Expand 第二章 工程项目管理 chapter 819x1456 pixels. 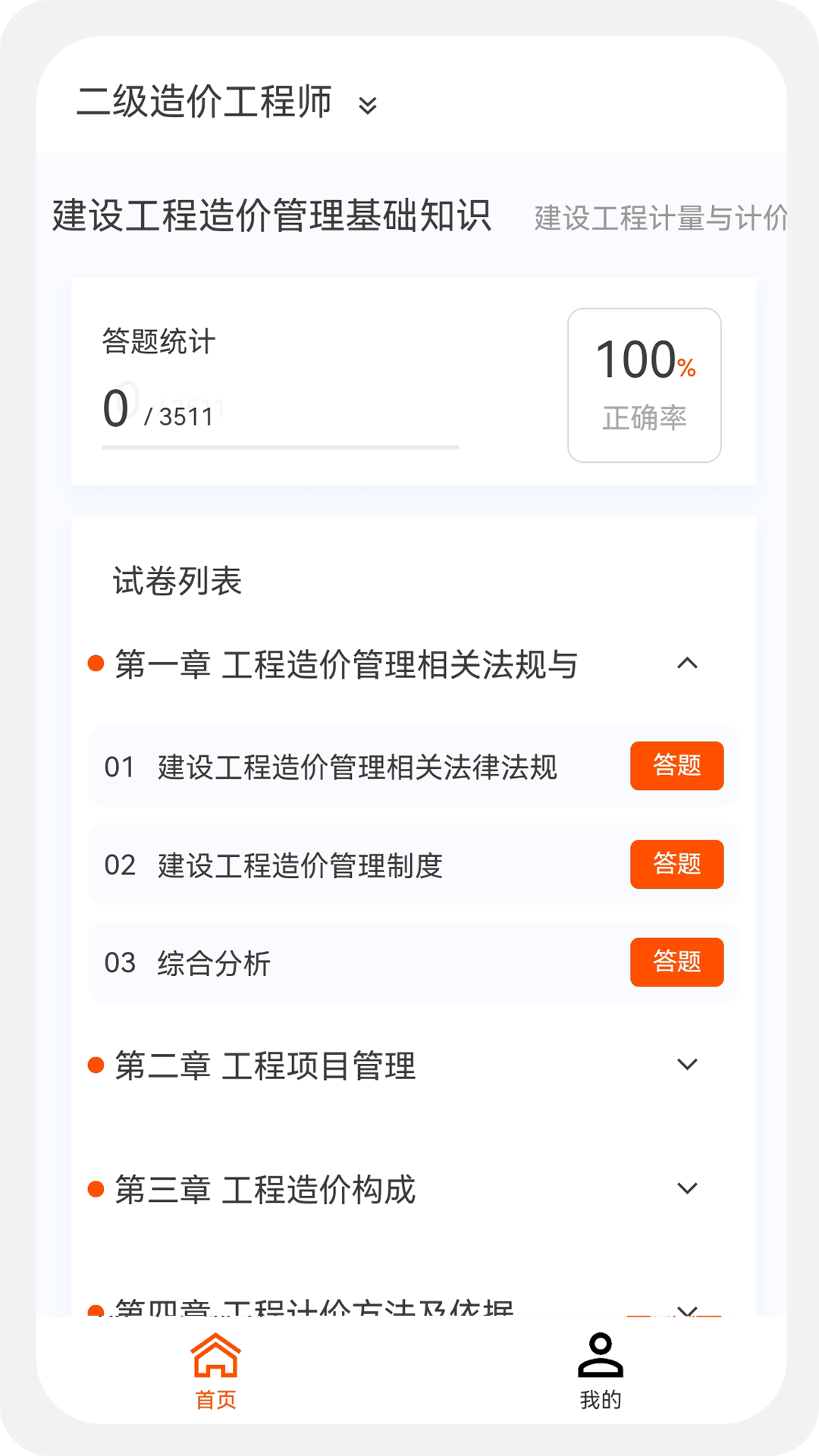(x=689, y=1065)
